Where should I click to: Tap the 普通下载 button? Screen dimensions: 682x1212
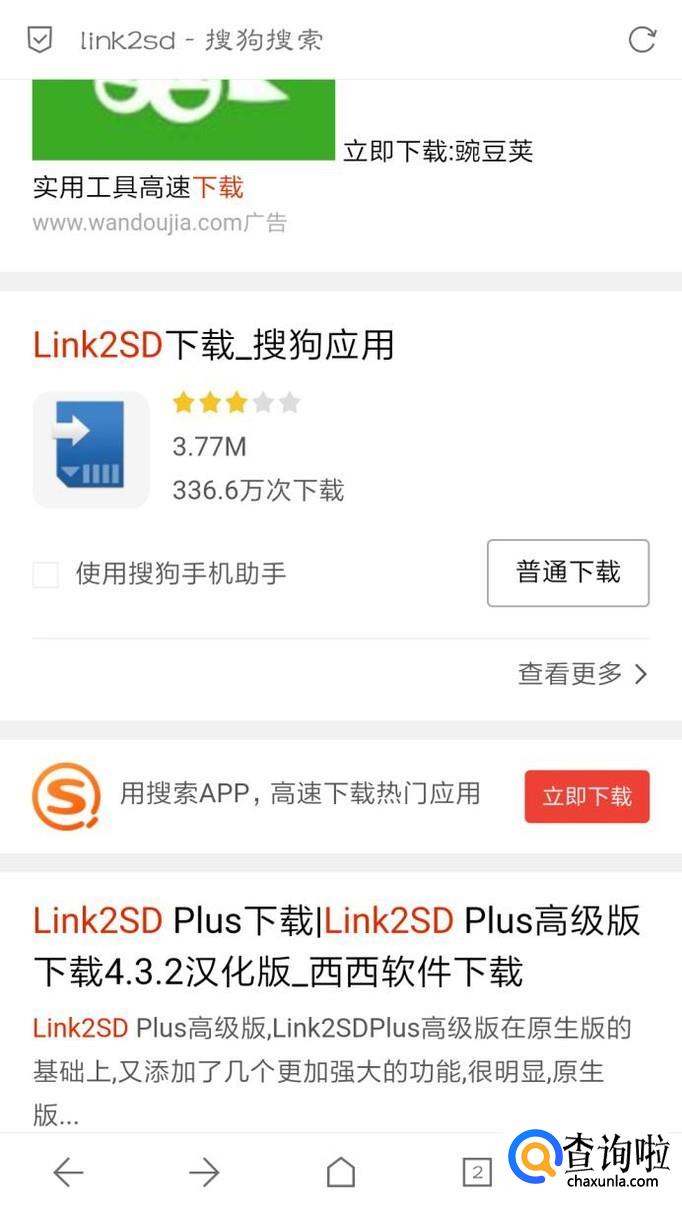tap(568, 573)
